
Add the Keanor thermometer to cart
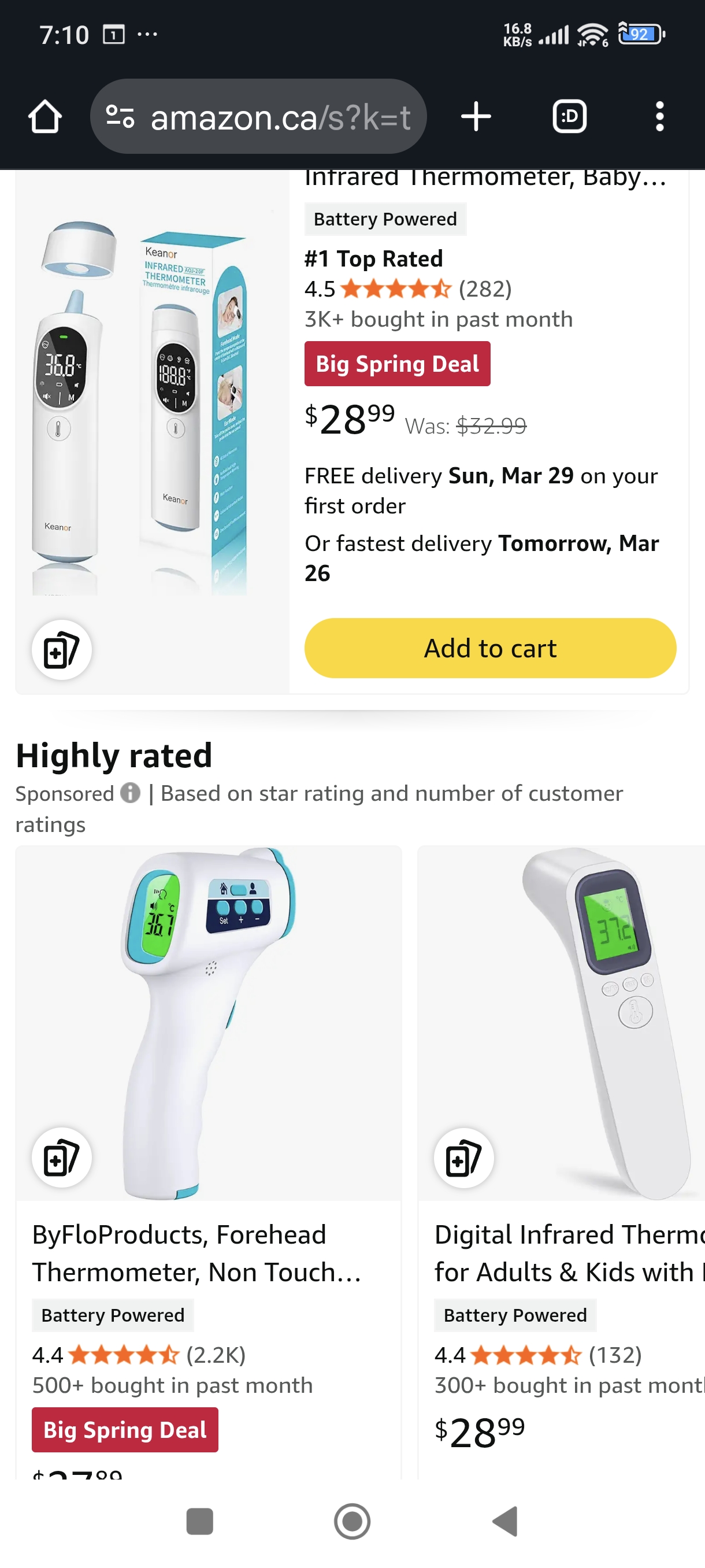pos(489,648)
